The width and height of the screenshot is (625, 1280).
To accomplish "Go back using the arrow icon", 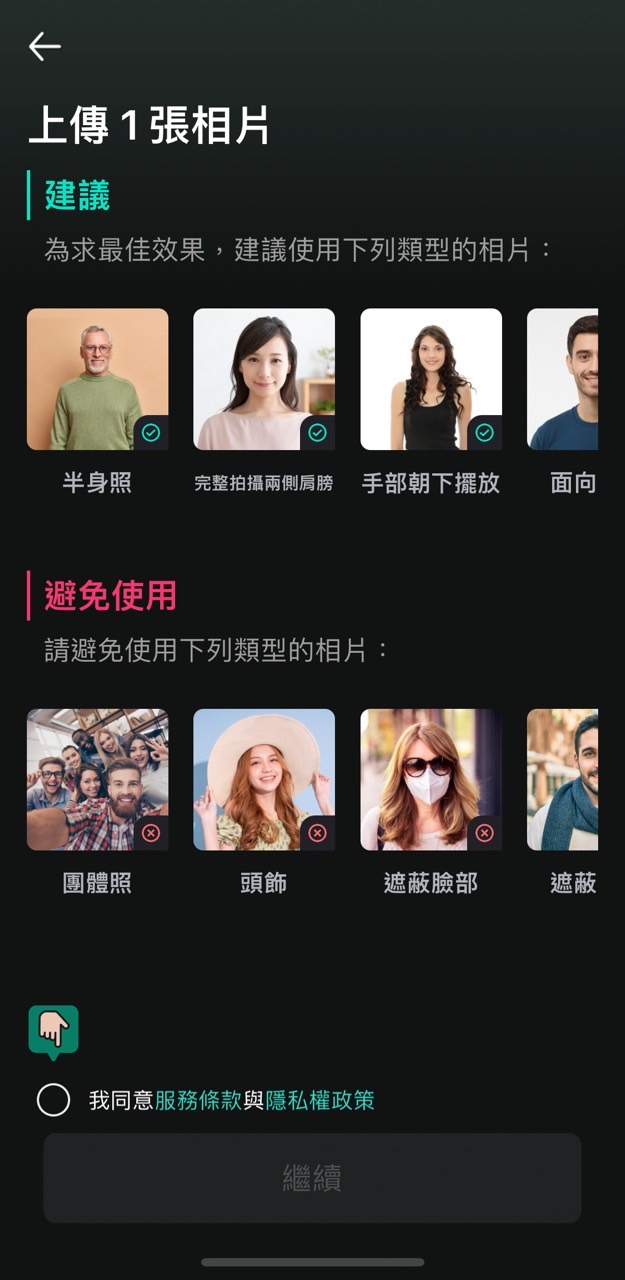I will [45, 46].
